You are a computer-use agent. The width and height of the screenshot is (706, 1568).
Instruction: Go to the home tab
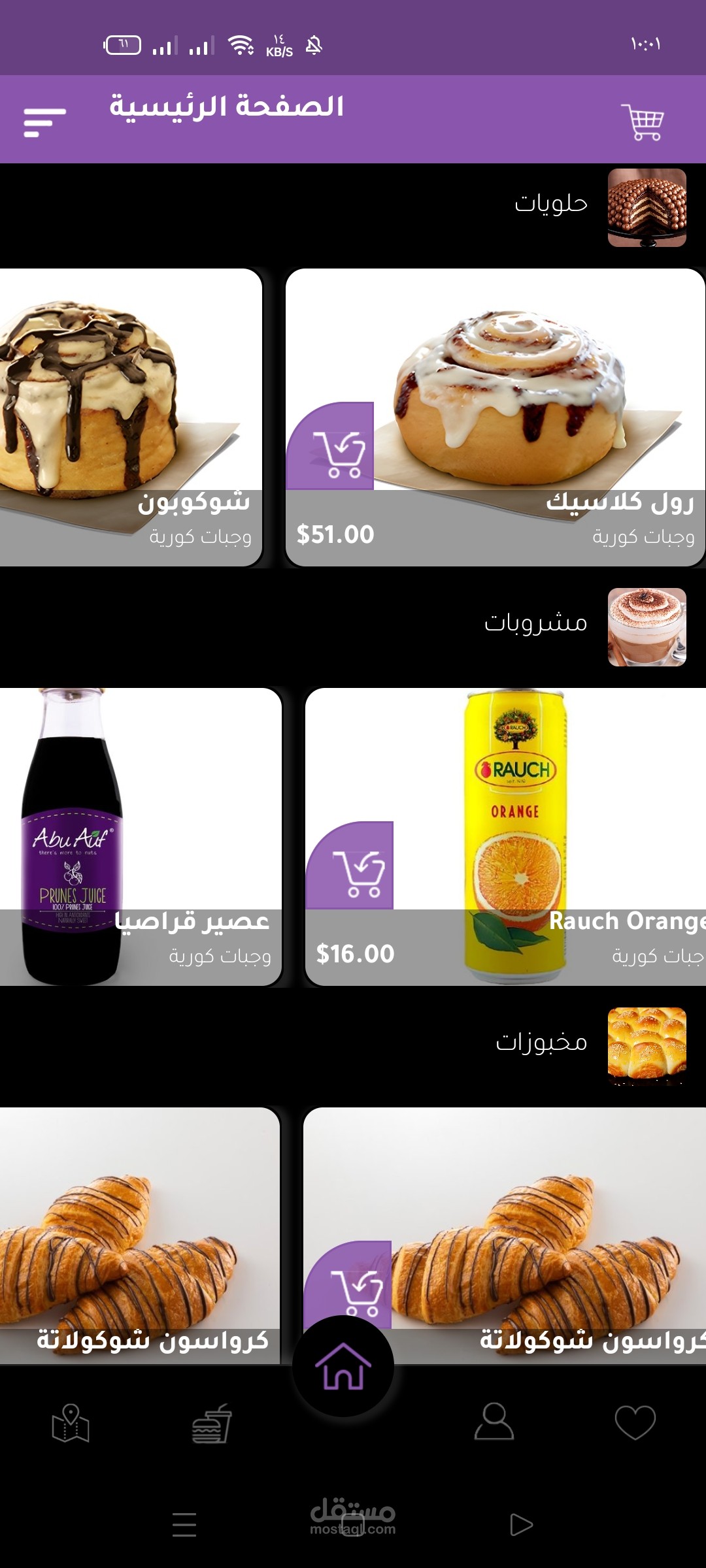[343, 1365]
